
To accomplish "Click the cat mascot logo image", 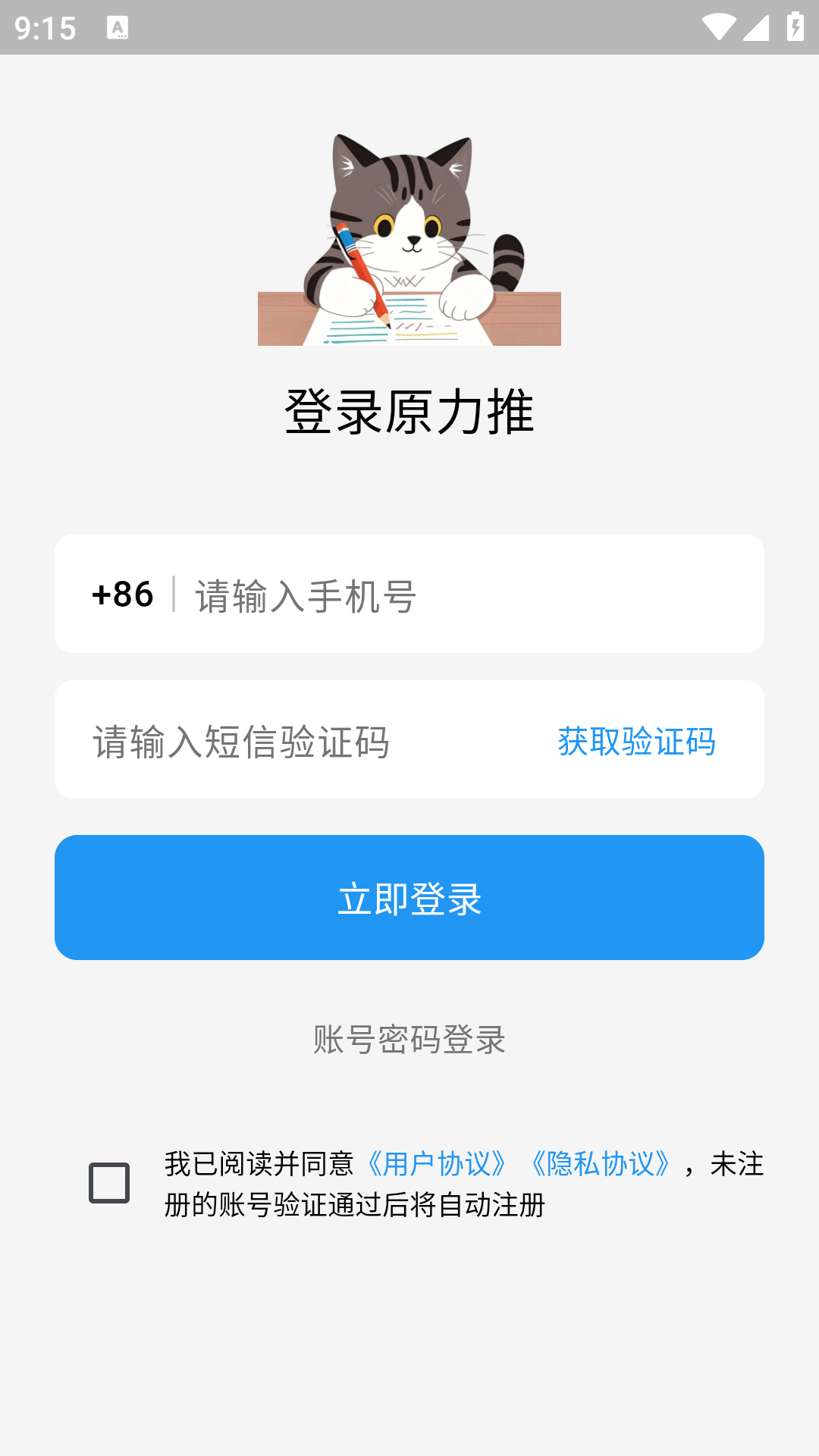I will (409, 239).
